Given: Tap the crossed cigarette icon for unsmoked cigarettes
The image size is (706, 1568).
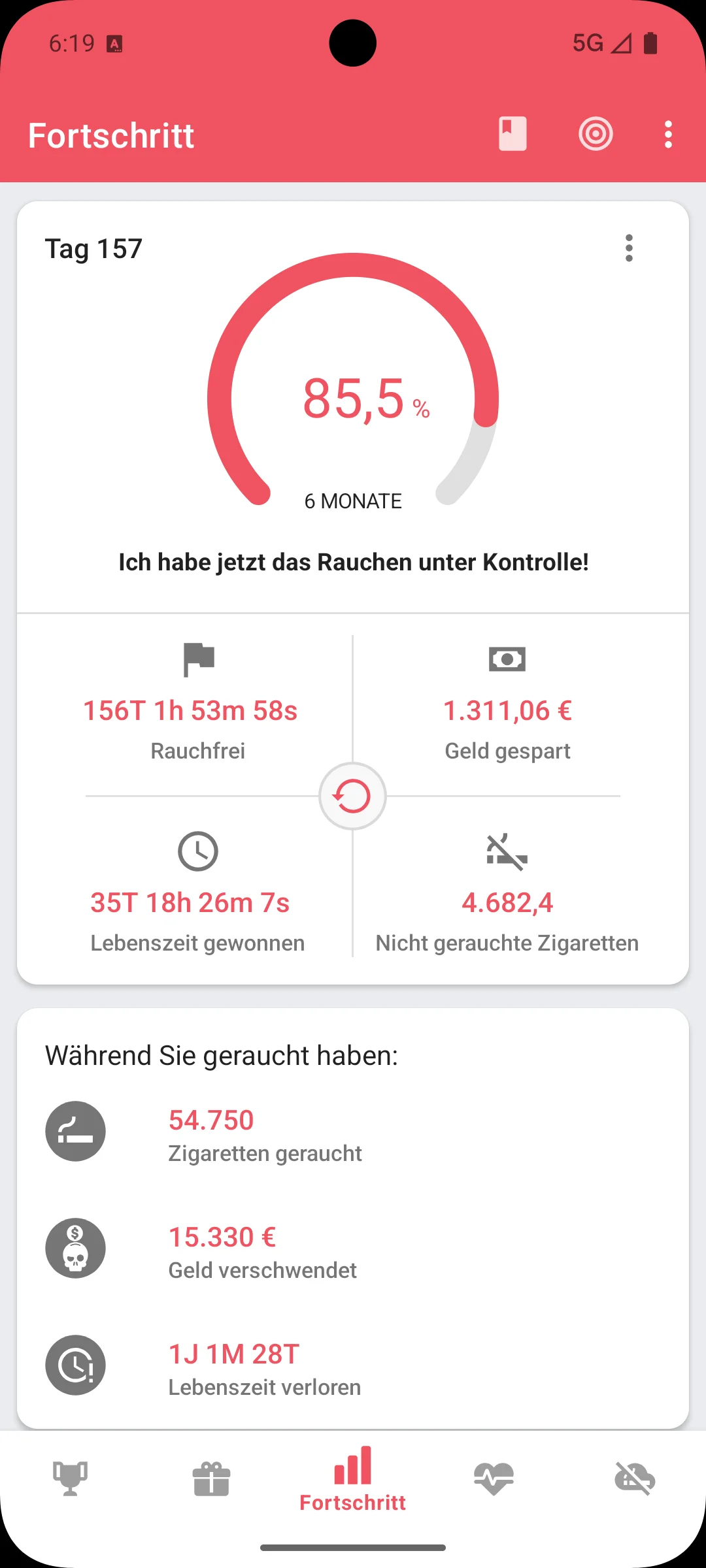Looking at the screenshot, I should 507,851.
